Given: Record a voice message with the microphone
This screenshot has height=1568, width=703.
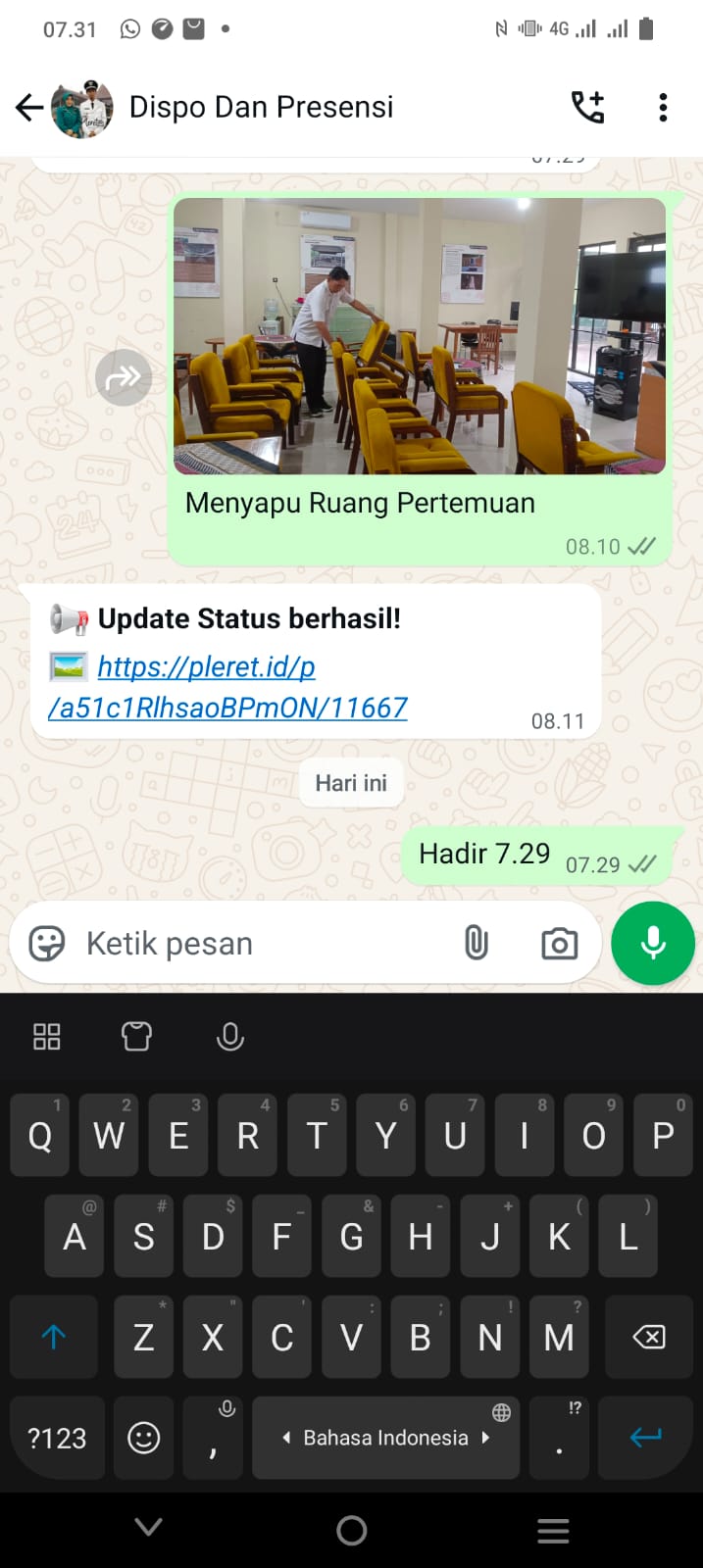Looking at the screenshot, I should click(x=653, y=943).
